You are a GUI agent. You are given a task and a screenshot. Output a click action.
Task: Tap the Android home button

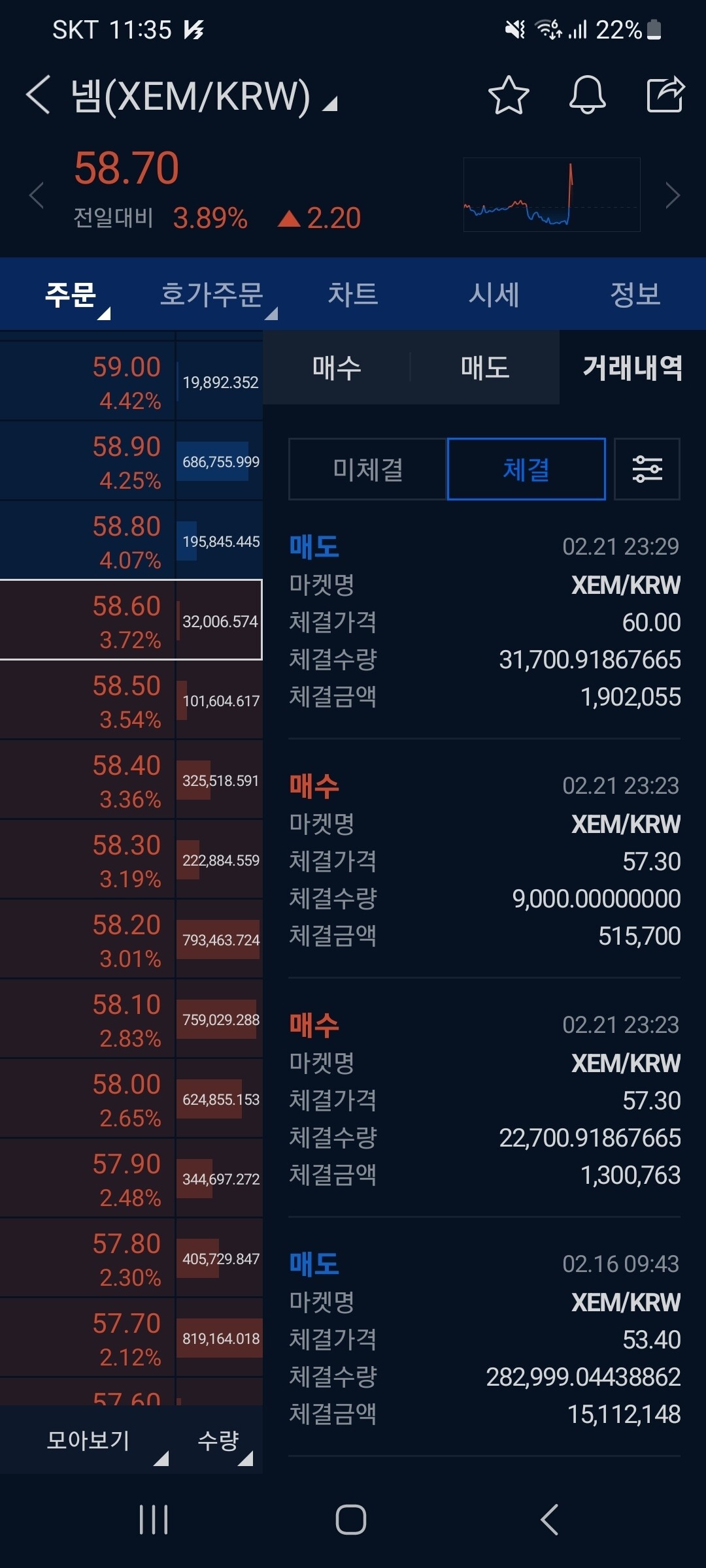pyautogui.click(x=351, y=1519)
